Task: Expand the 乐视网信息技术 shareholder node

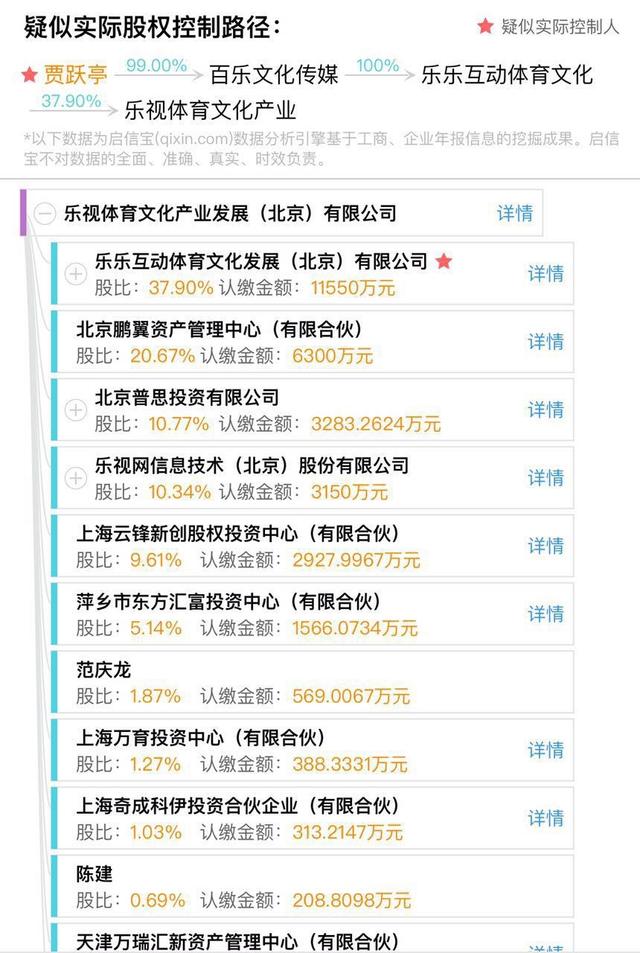Action: pyautogui.click(x=76, y=478)
